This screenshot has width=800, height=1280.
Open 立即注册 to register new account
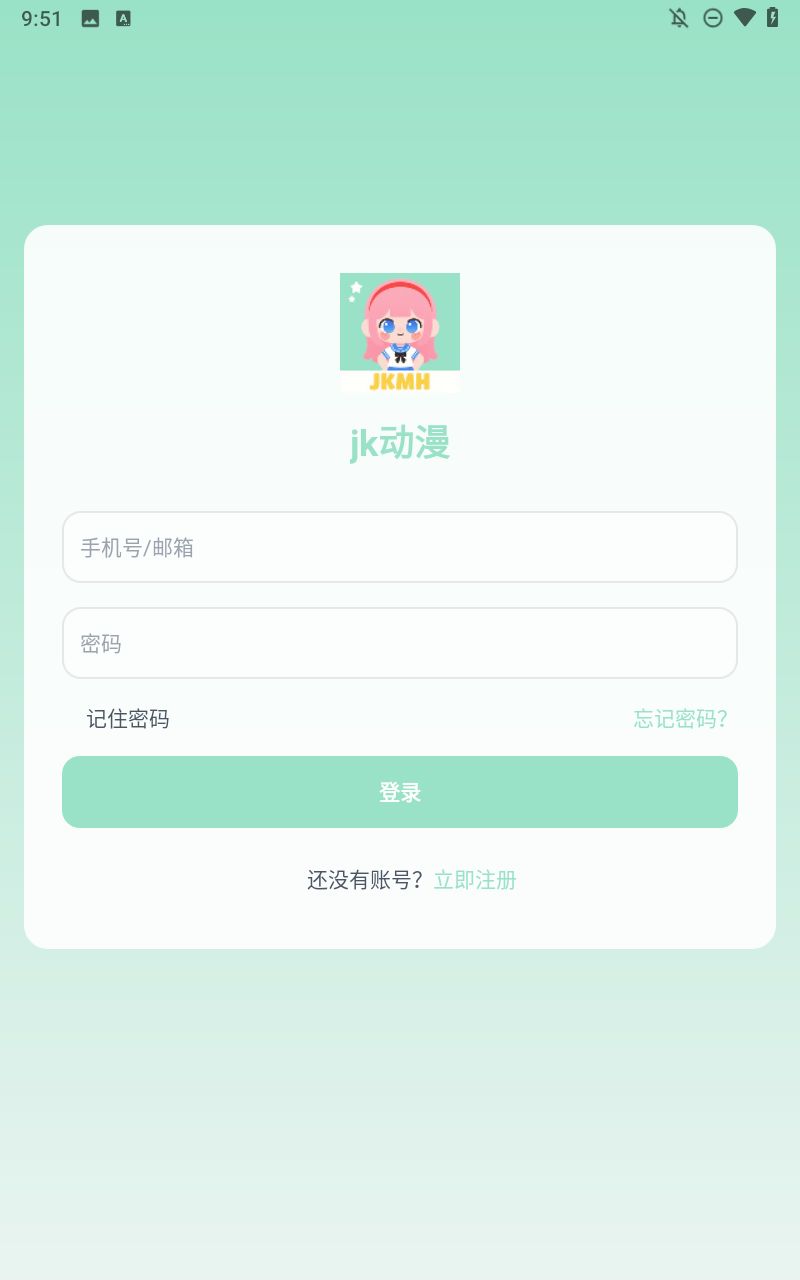coord(475,879)
